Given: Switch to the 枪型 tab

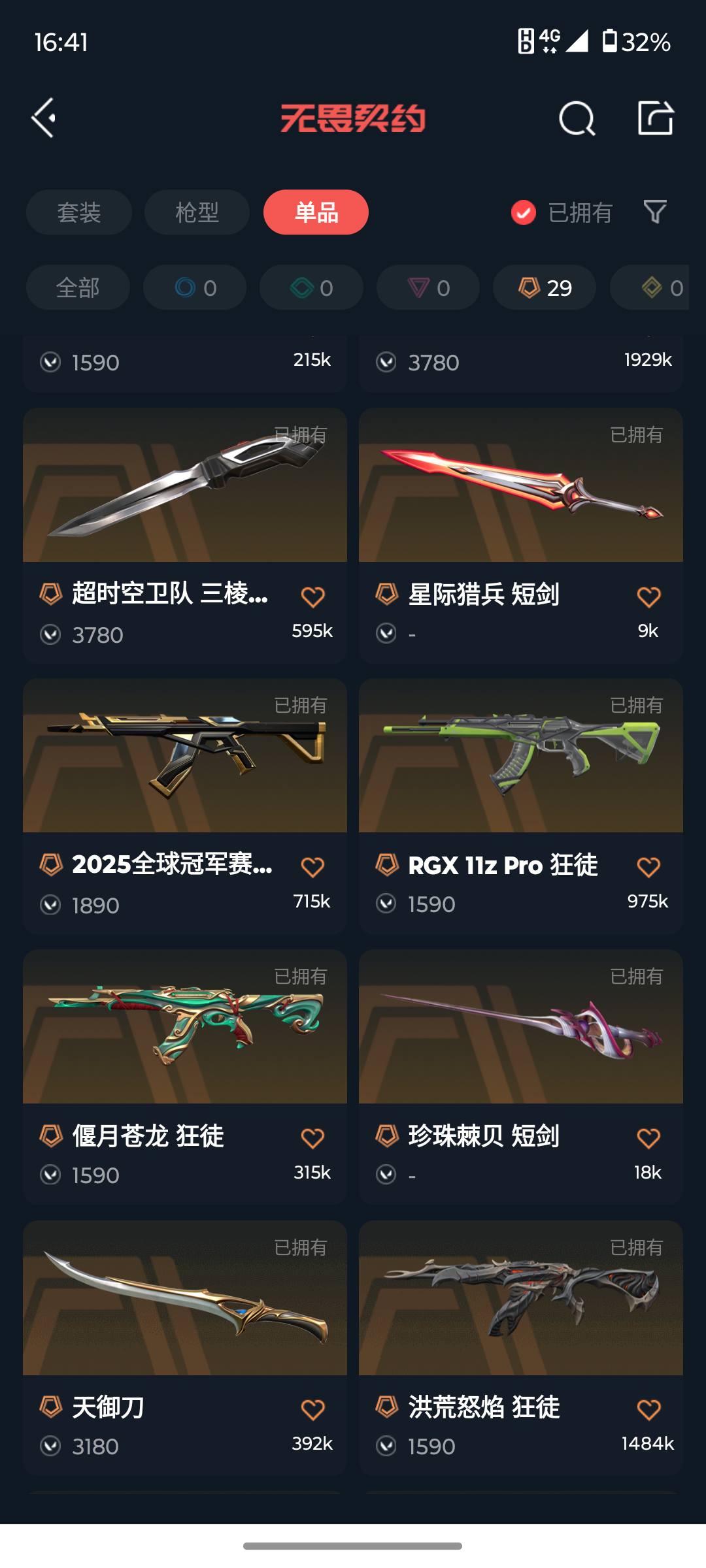Looking at the screenshot, I should [x=197, y=212].
